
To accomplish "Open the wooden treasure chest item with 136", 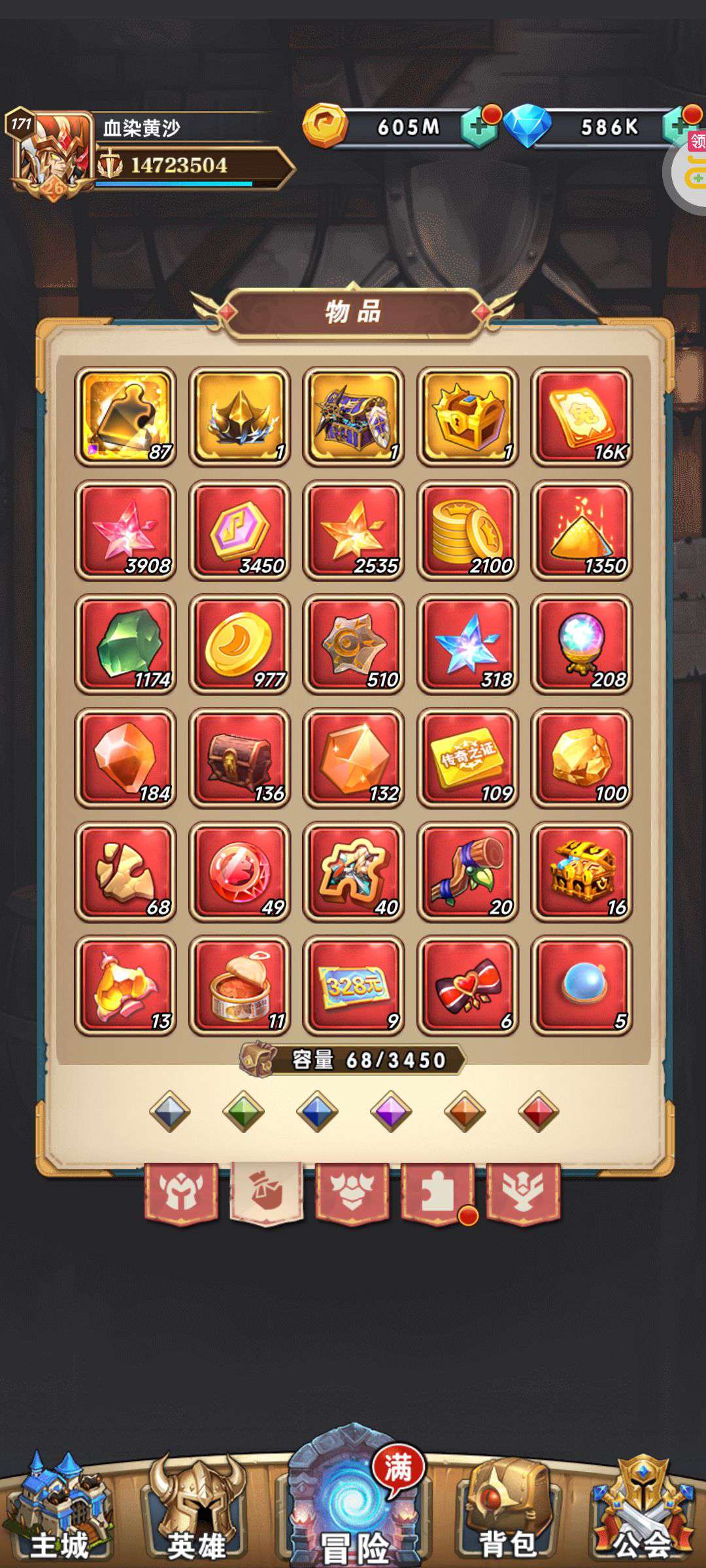I will 240,758.
